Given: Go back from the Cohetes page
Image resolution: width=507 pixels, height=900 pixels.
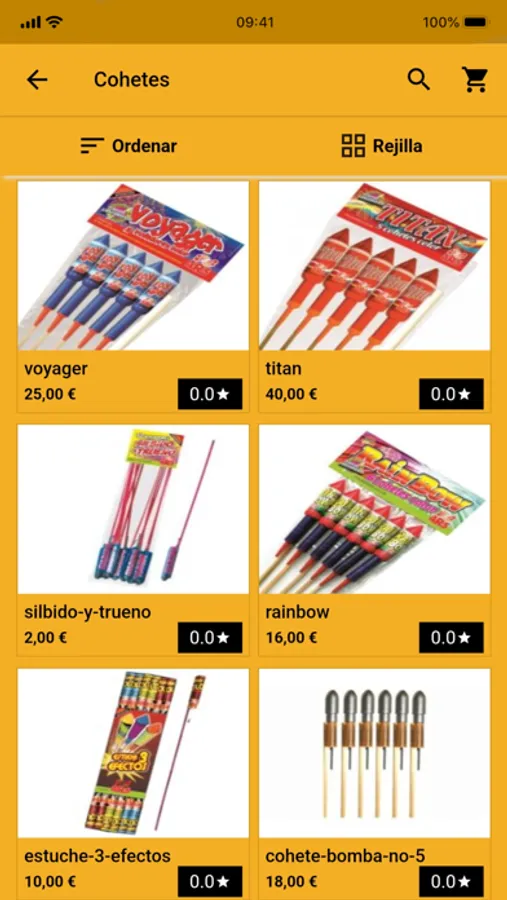Looking at the screenshot, I should [x=37, y=80].
